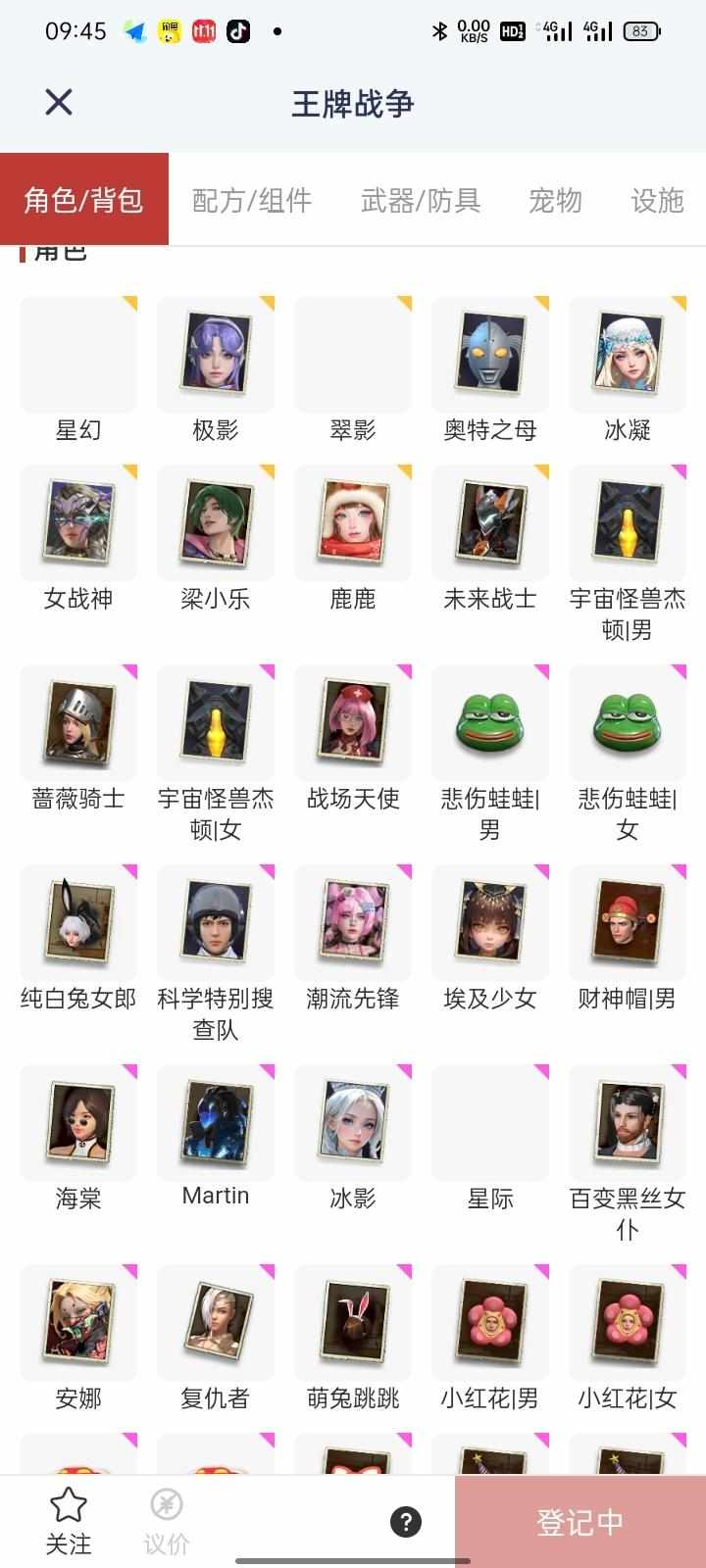Open the 埃及少女 character tile
Viewport: 706px width, 1568px height.
tap(490, 923)
